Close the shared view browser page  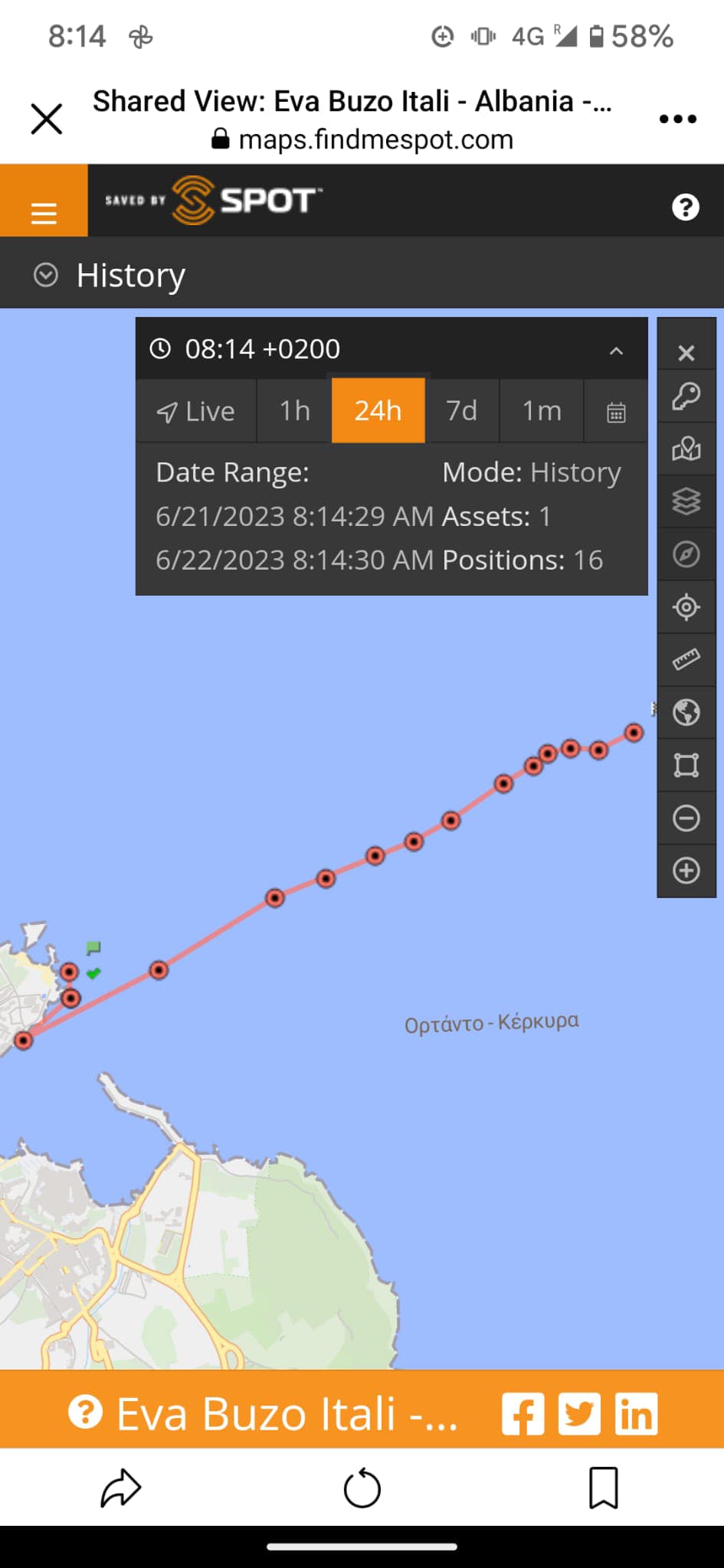point(47,119)
